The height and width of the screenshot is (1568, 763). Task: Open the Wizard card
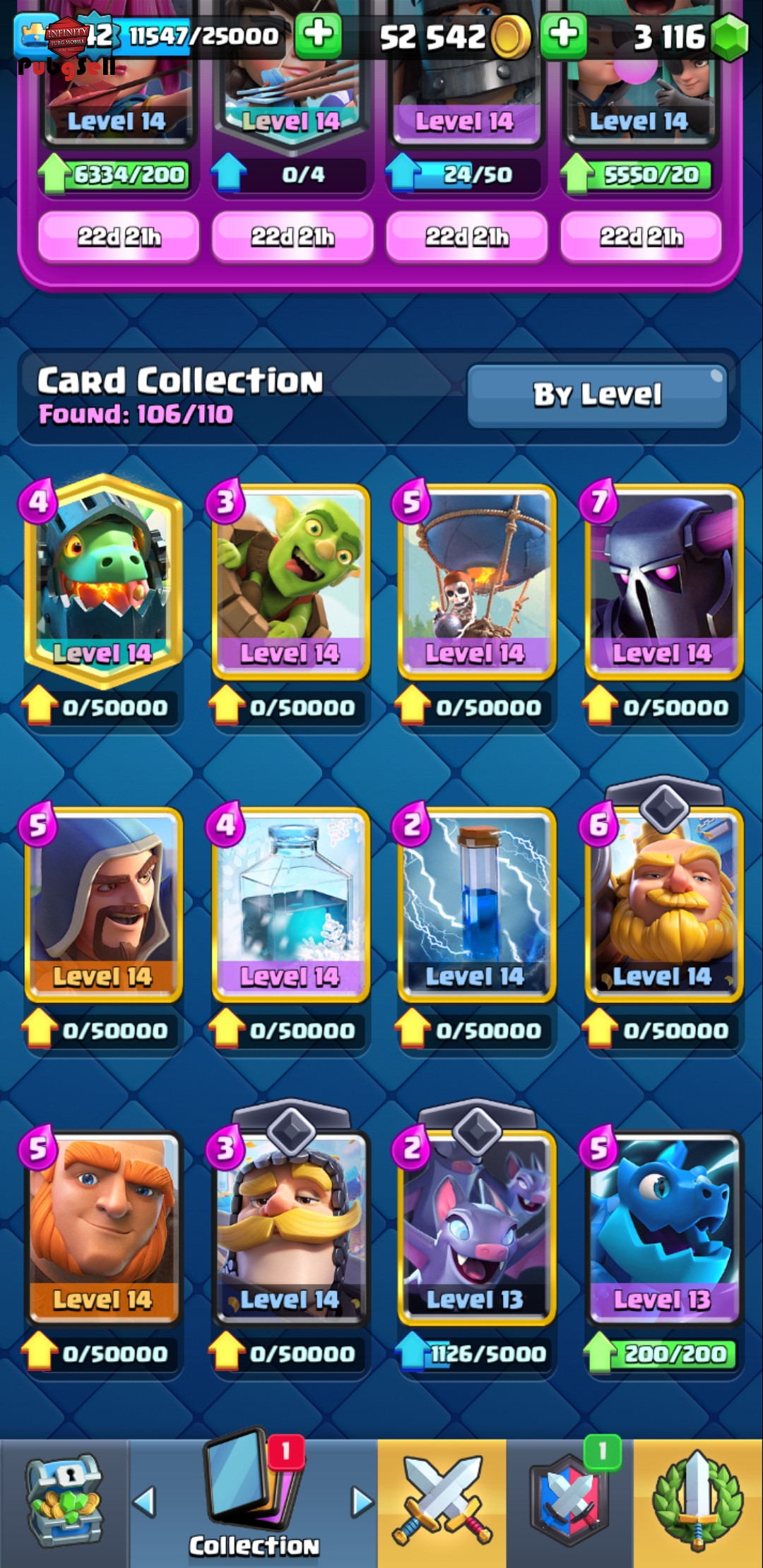point(104,904)
